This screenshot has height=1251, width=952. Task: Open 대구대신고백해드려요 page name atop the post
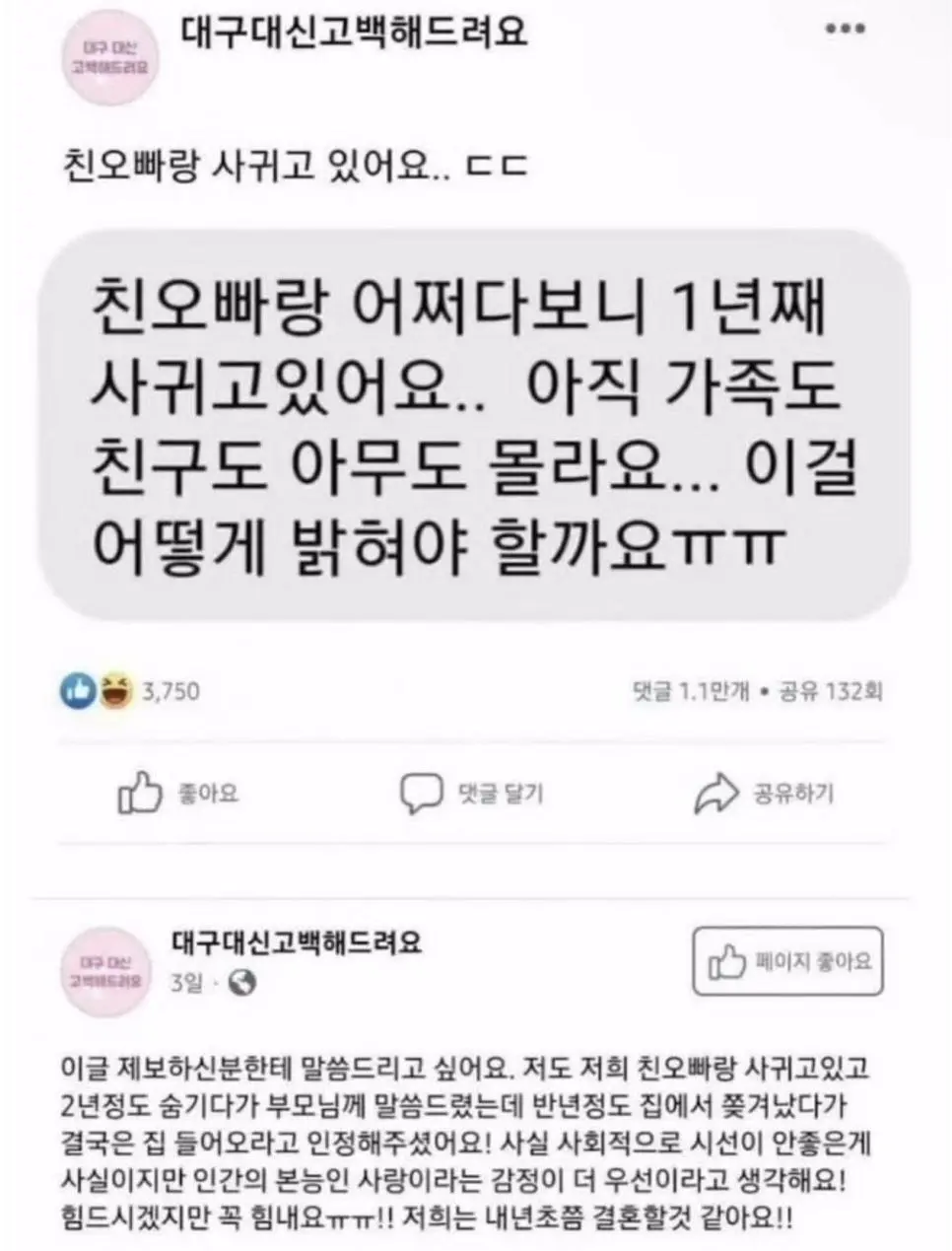coord(354,32)
